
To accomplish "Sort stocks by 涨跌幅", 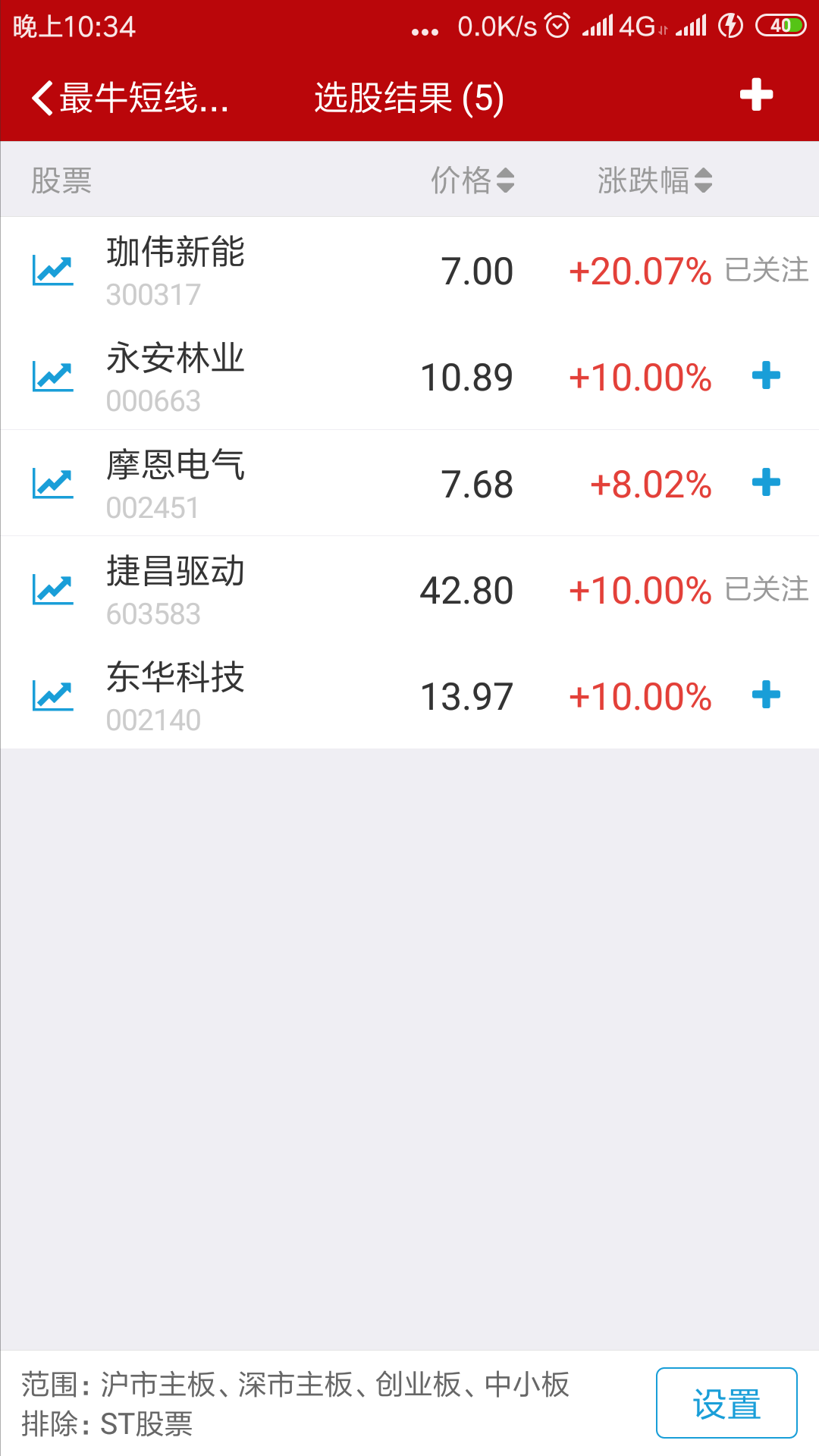I will (654, 180).
